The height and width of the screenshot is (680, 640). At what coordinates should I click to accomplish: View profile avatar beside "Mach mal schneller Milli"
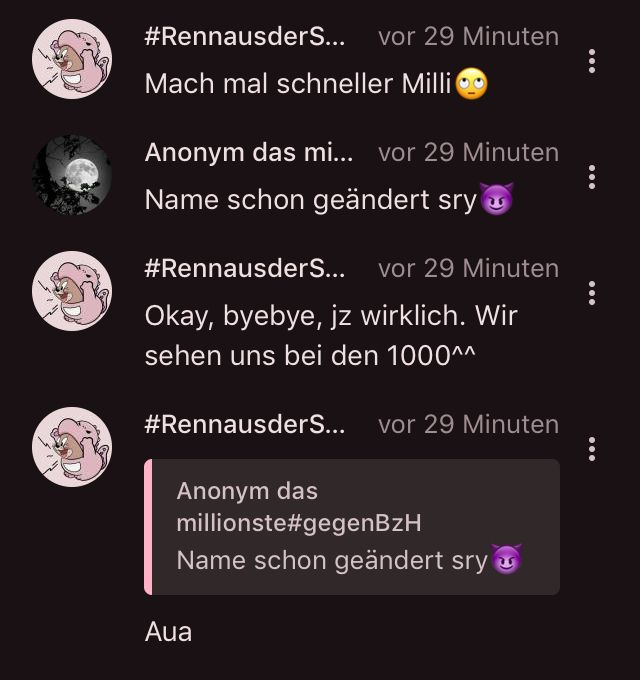(x=72, y=59)
